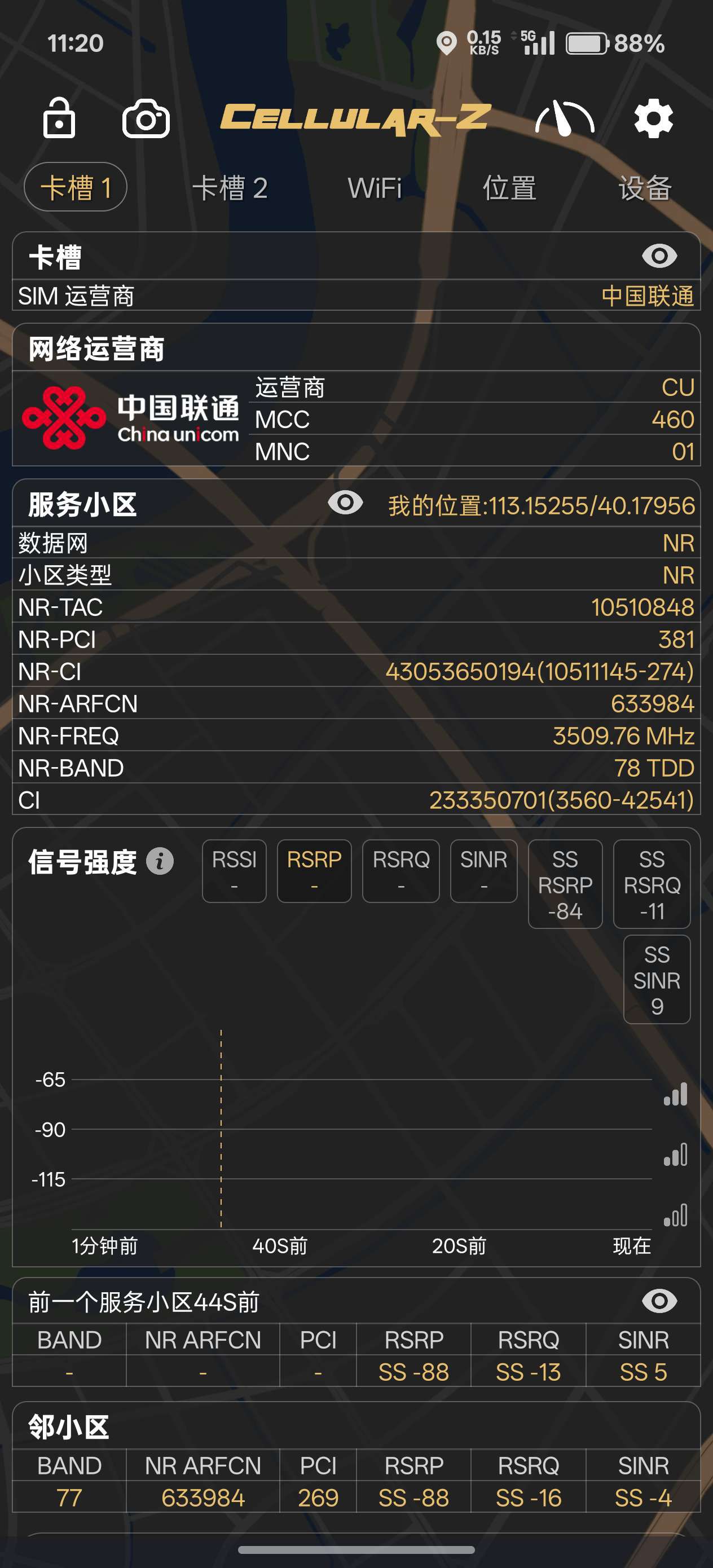Toggle visibility eye in the 卡槽 section
713x1568 pixels.
pos(659,256)
